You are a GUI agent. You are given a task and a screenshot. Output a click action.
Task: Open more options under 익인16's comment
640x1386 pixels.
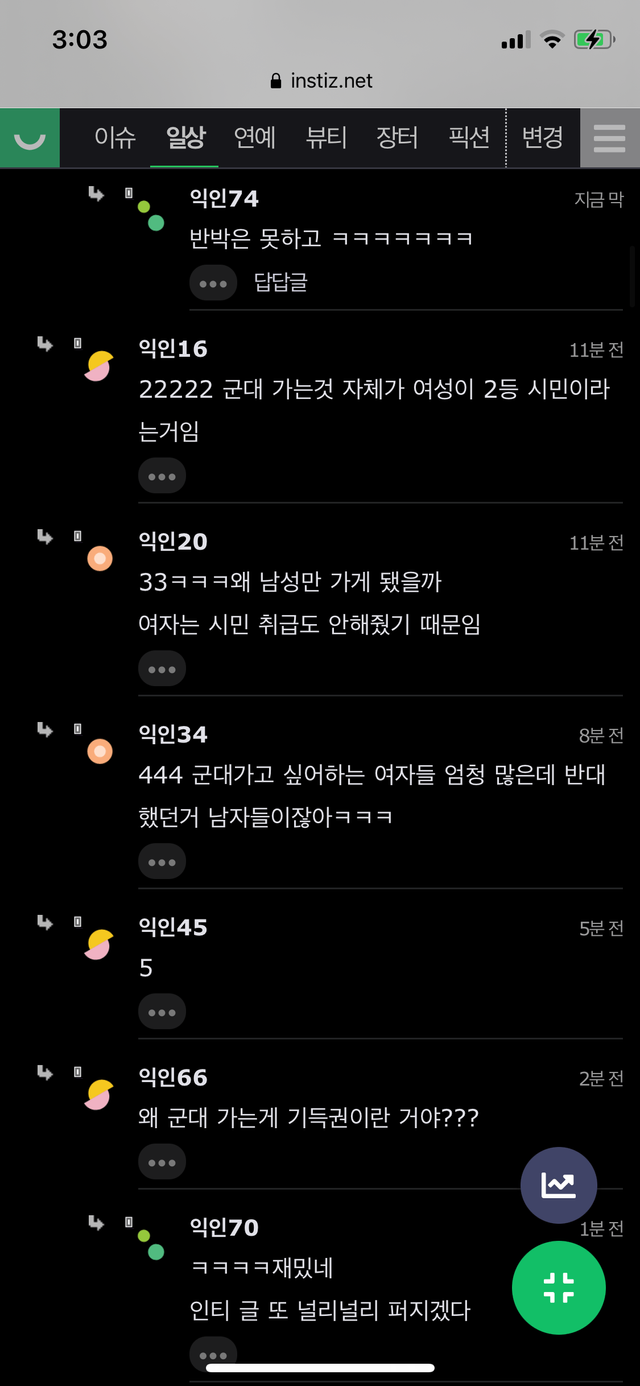pos(162,476)
